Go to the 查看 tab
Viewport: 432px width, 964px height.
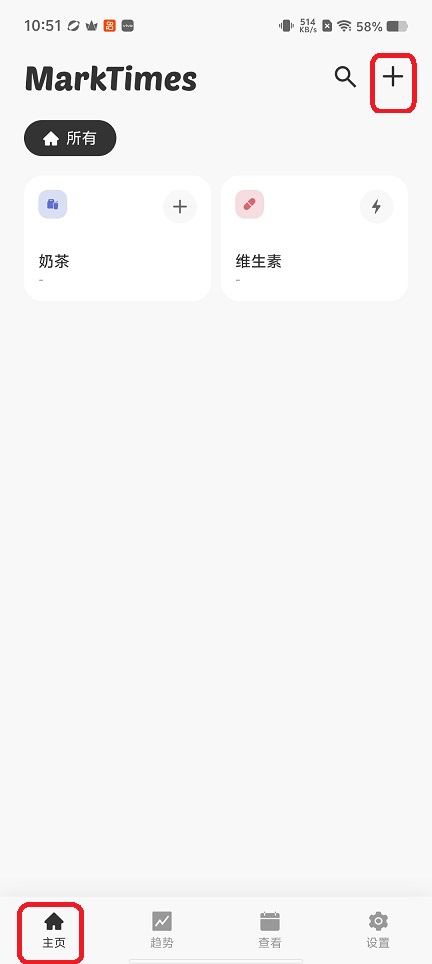click(270, 930)
